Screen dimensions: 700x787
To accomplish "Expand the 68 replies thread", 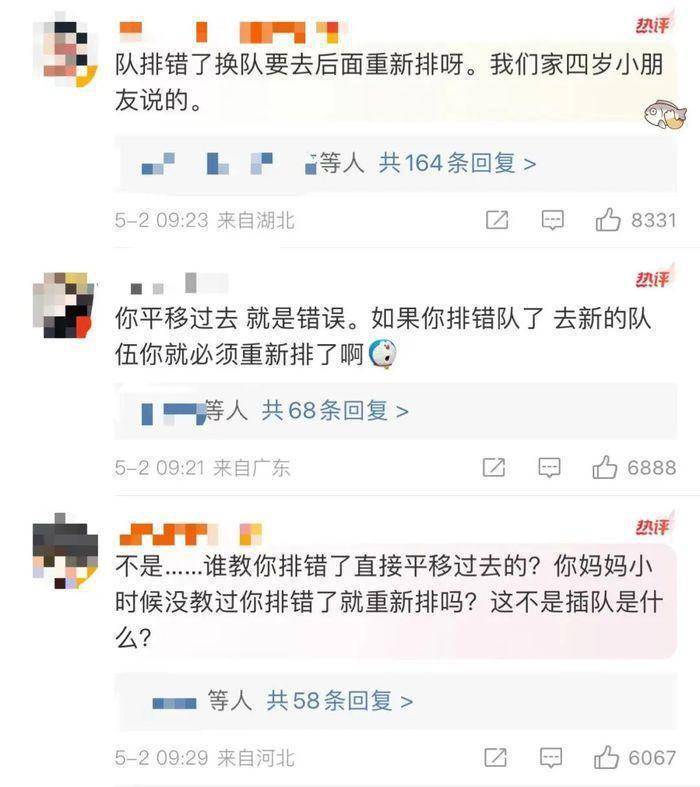I will pos(335,410).
